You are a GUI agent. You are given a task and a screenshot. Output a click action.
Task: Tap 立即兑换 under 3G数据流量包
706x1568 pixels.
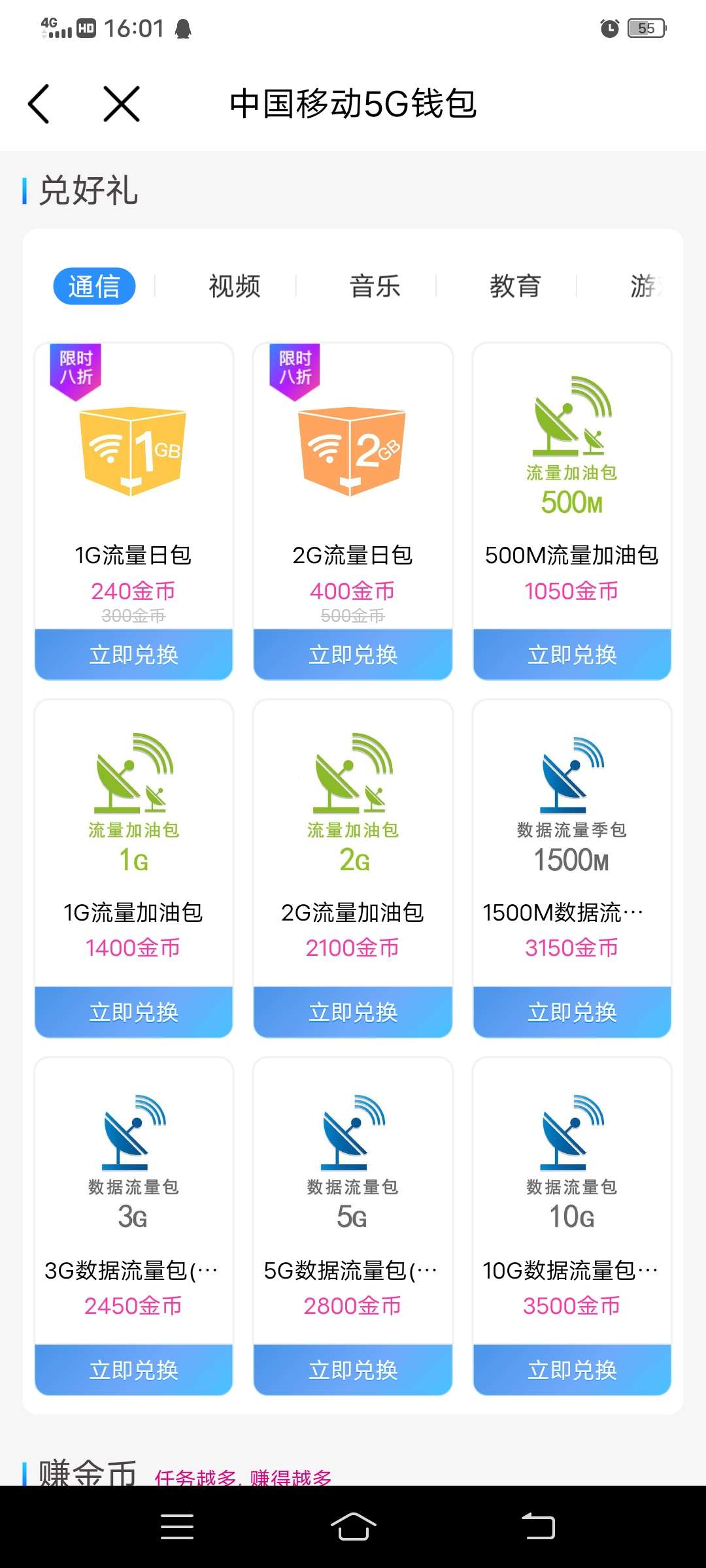tap(134, 1370)
